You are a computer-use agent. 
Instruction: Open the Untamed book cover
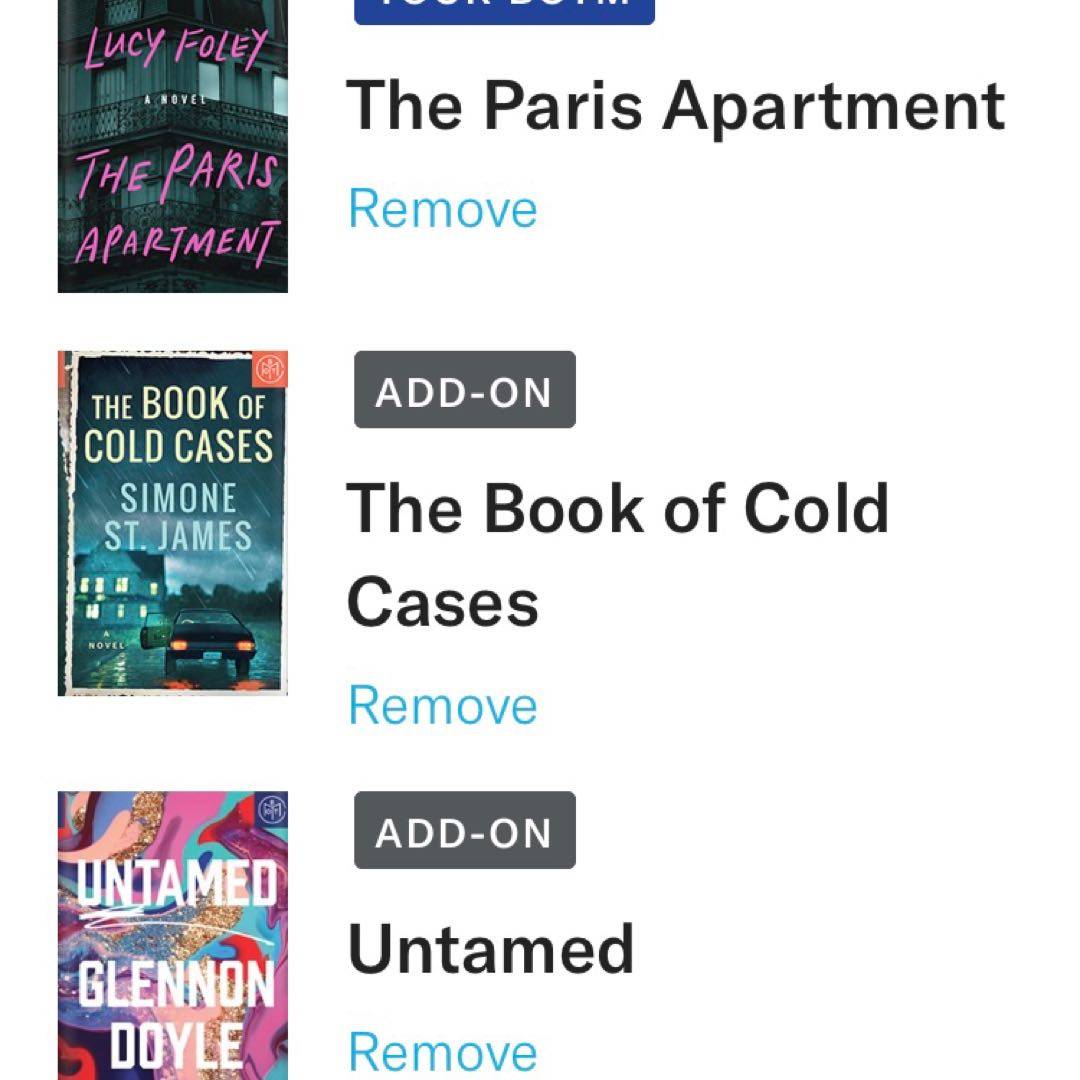(173, 935)
